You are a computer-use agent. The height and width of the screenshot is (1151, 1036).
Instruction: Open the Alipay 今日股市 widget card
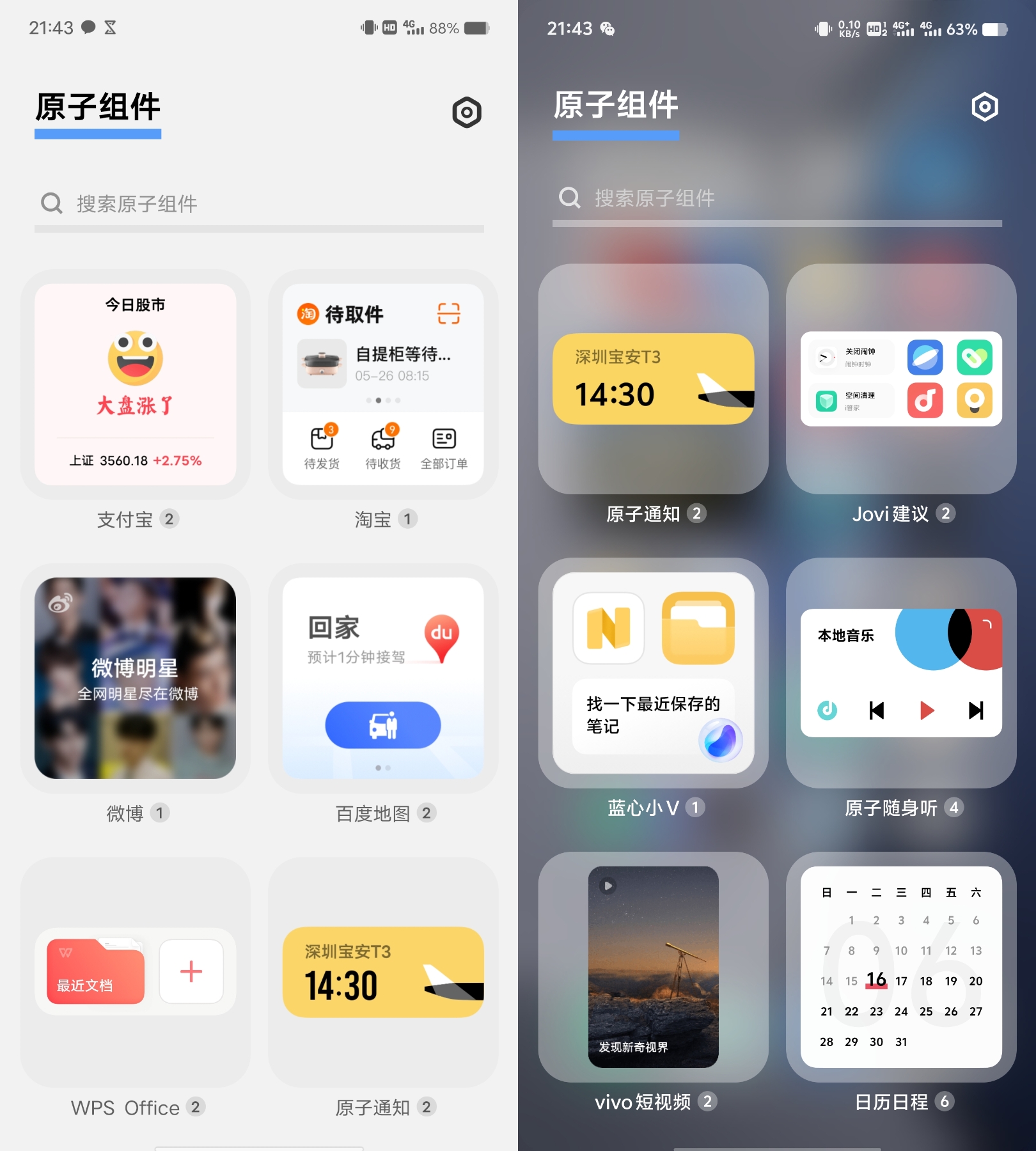[x=135, y=384]
